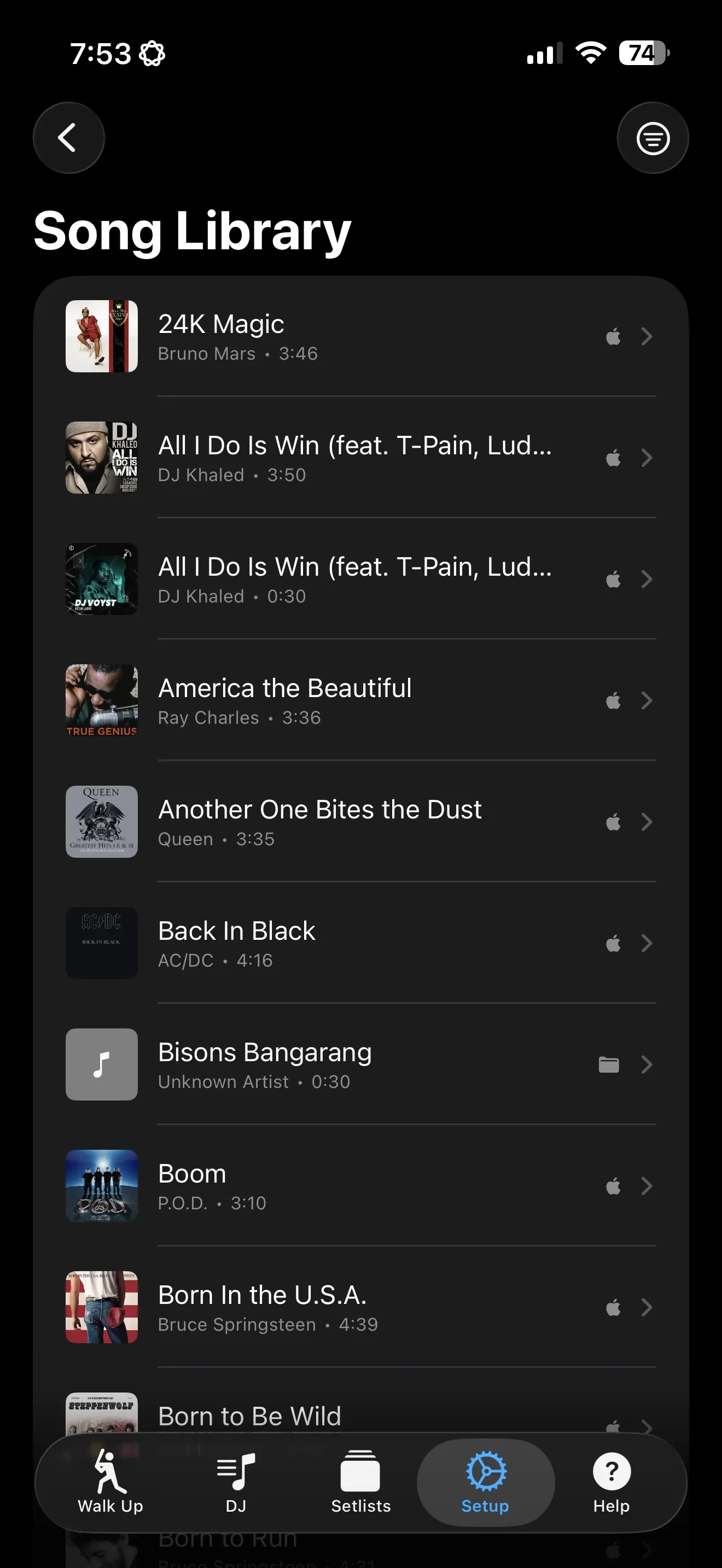The image size is (722, 1568).
Task: Expand the chevron beside Bisons Bangarang
Action: click(x=647, y=1064)
